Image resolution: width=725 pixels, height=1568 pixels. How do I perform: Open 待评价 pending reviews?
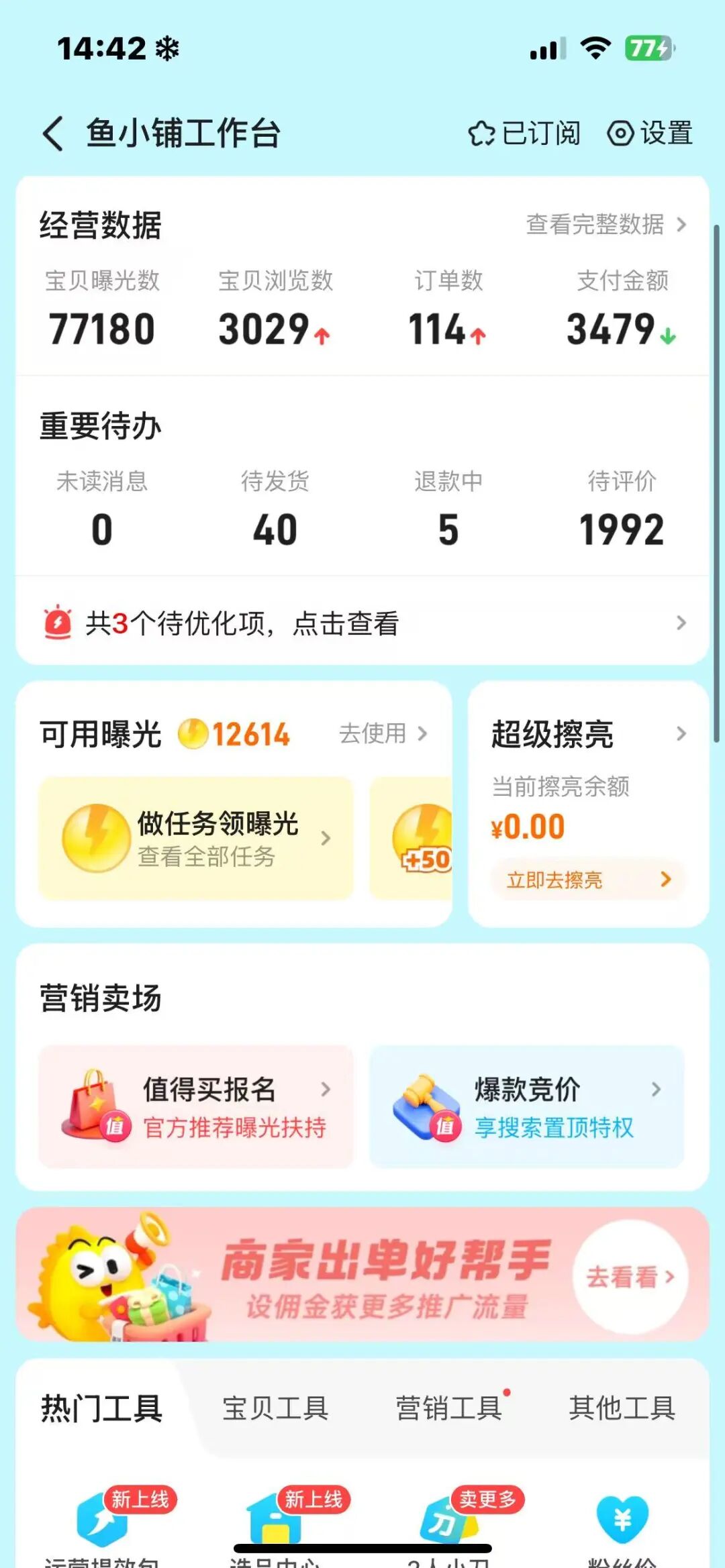[622, 510]
